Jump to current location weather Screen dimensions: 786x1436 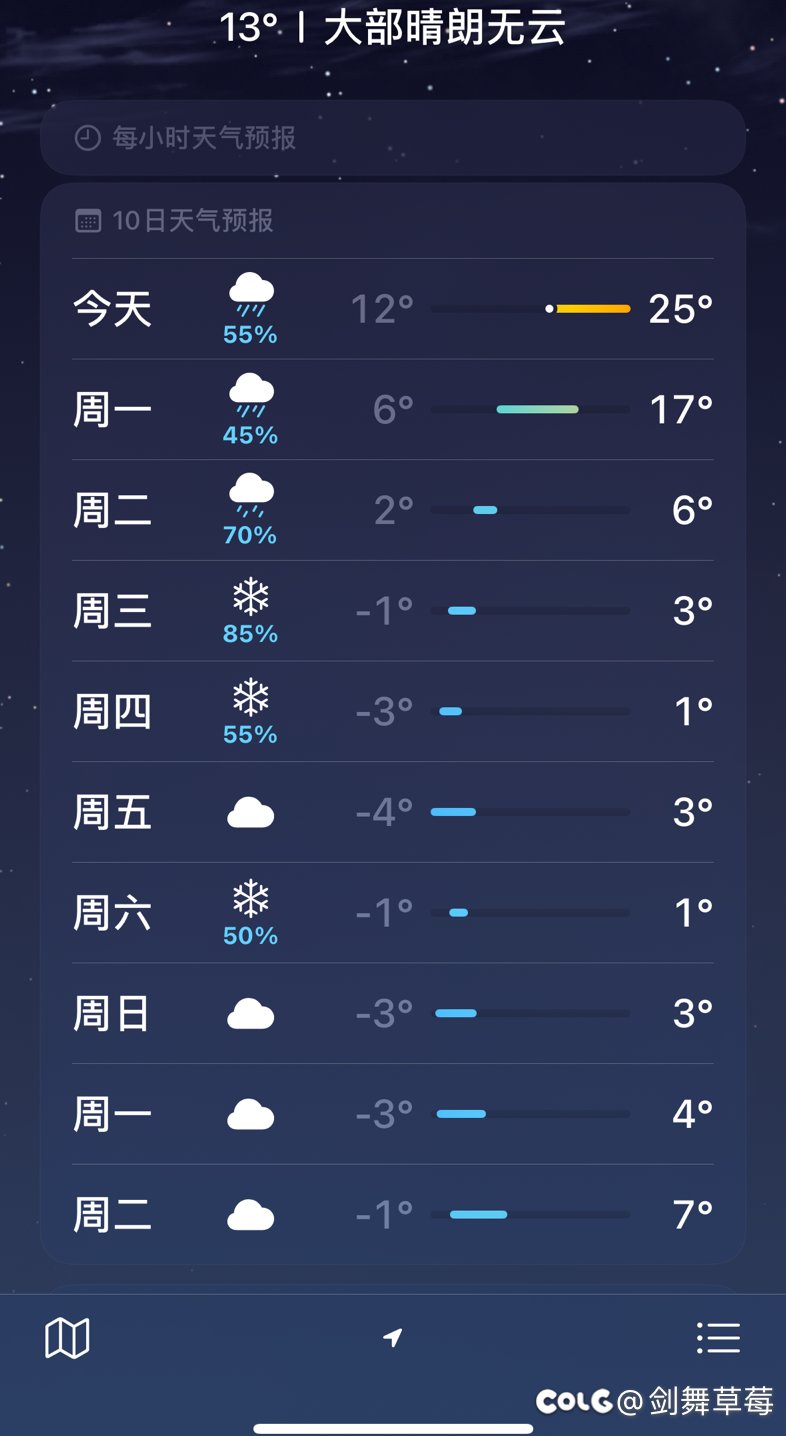coord(393,1338)
